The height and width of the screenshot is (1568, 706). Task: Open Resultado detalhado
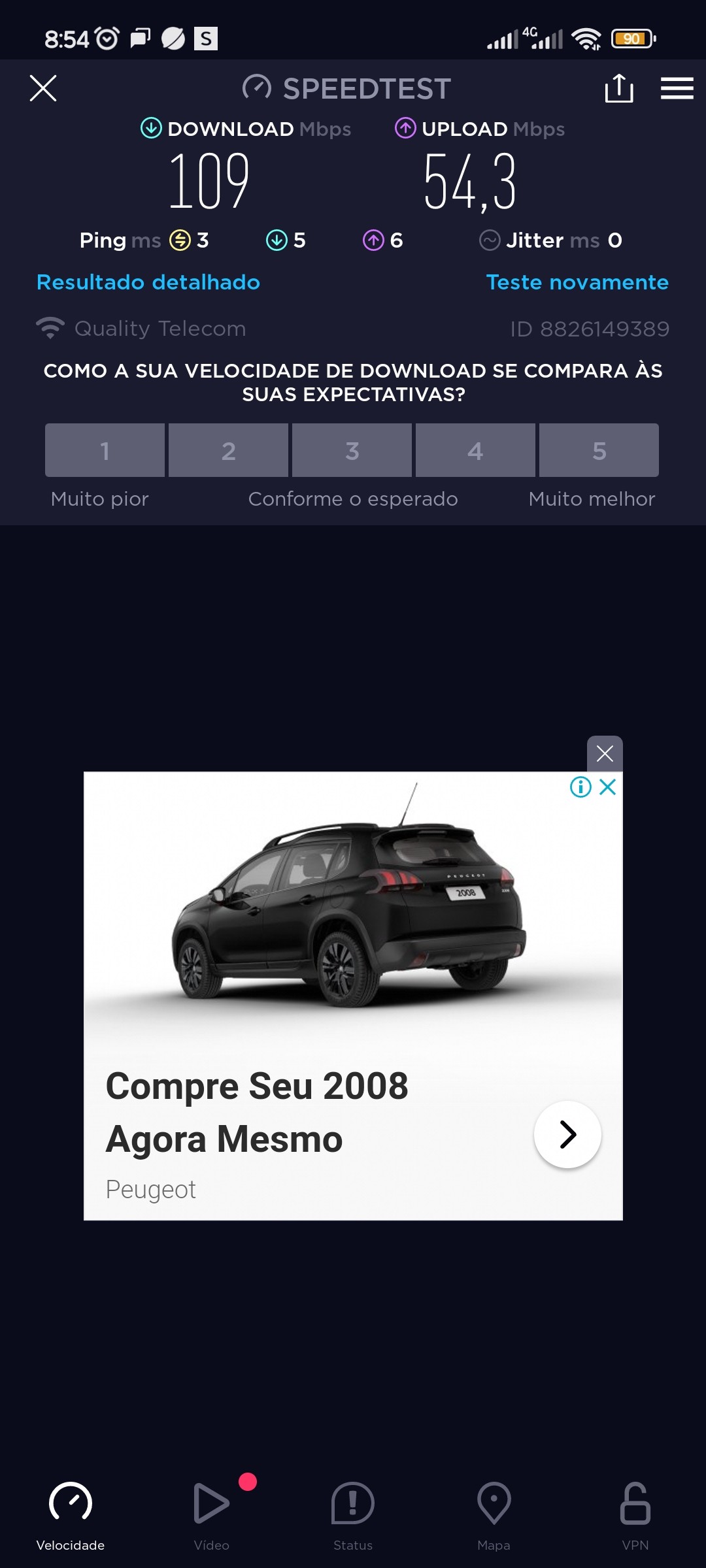click(148, 282)
